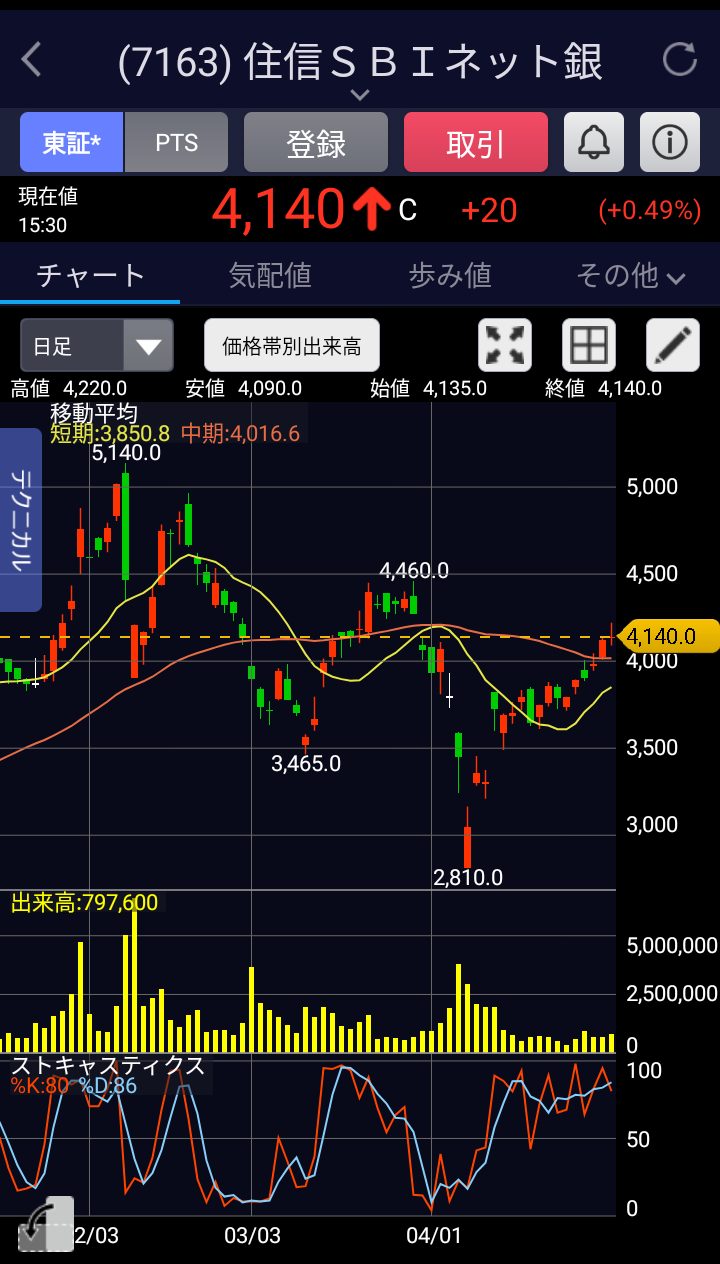The width and height of the screenshot is (720, 1264).
Task: Select the チャート tab
Action: pos(90,275)
